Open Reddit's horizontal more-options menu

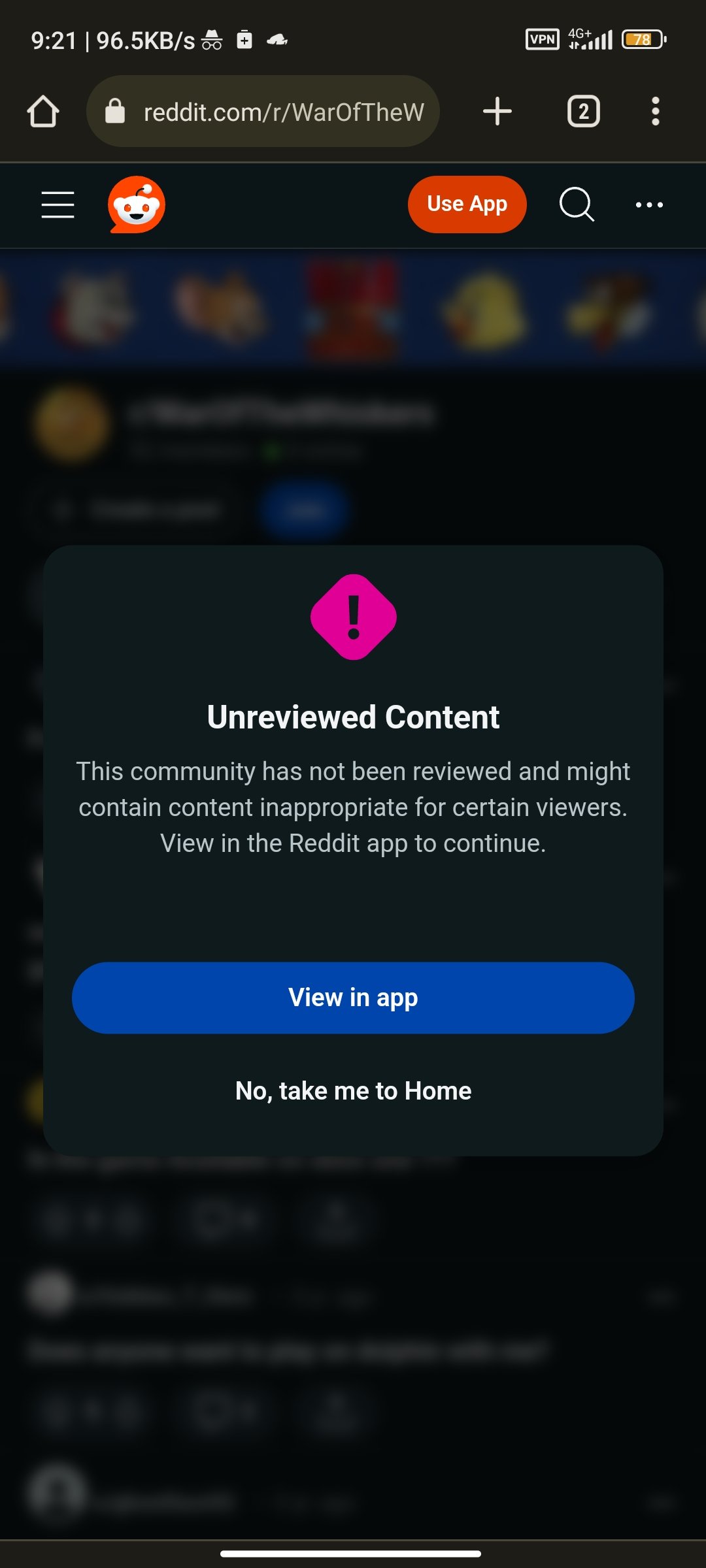[649, 204]
